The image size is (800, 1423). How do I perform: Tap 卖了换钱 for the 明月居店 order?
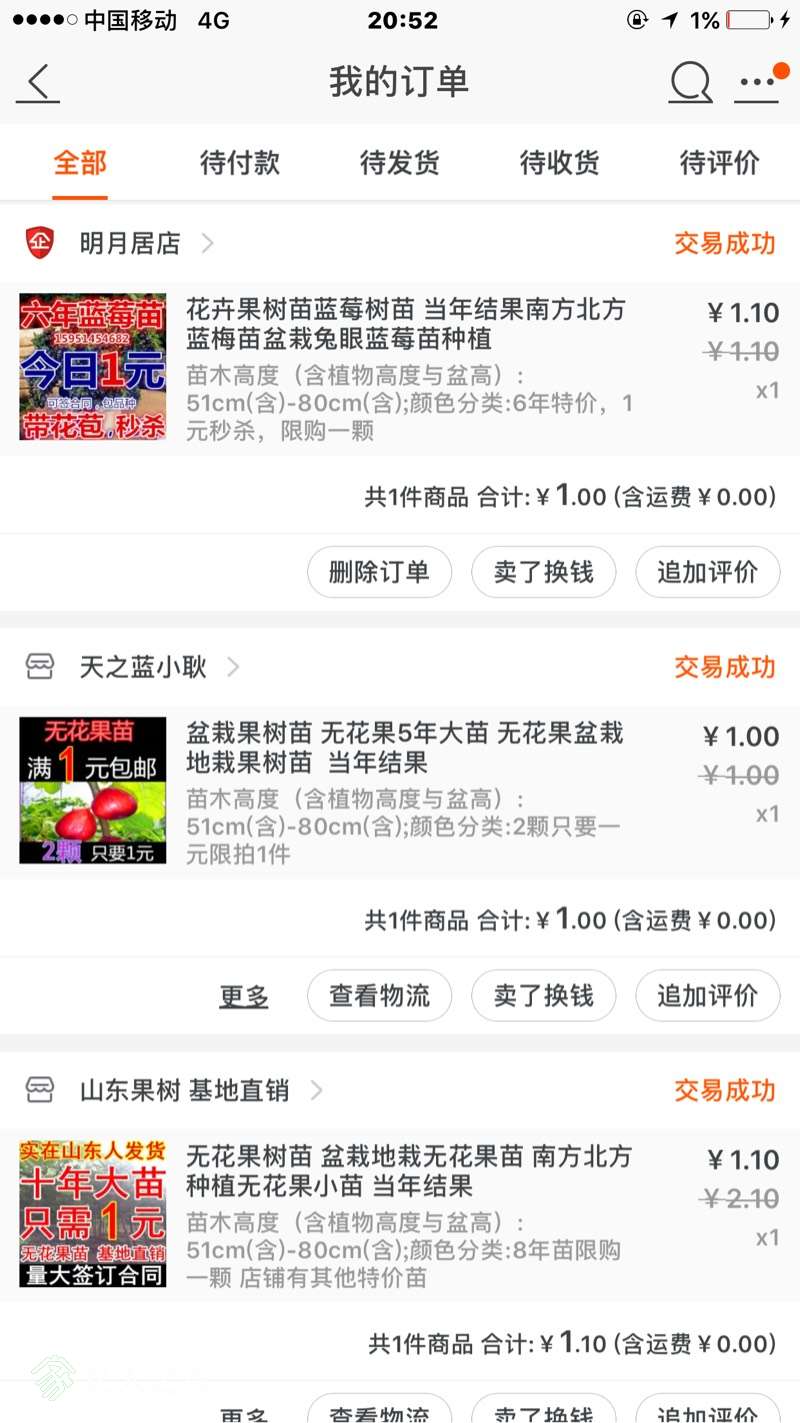coord(543,572)
